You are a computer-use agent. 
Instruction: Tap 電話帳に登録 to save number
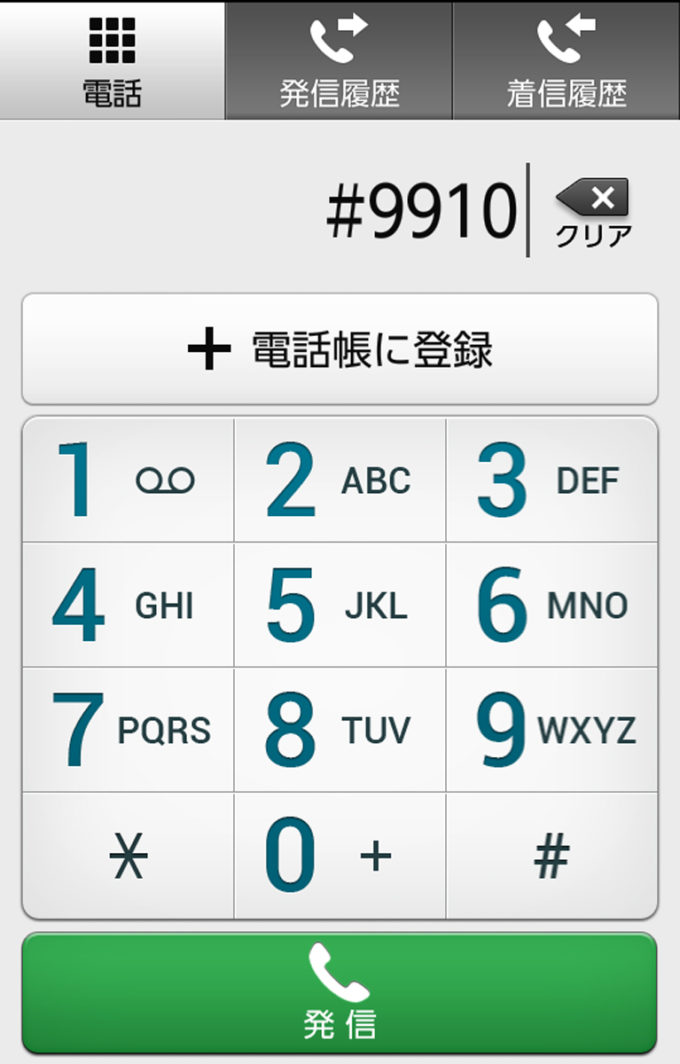pyautogui.click(x=340, y=349)
